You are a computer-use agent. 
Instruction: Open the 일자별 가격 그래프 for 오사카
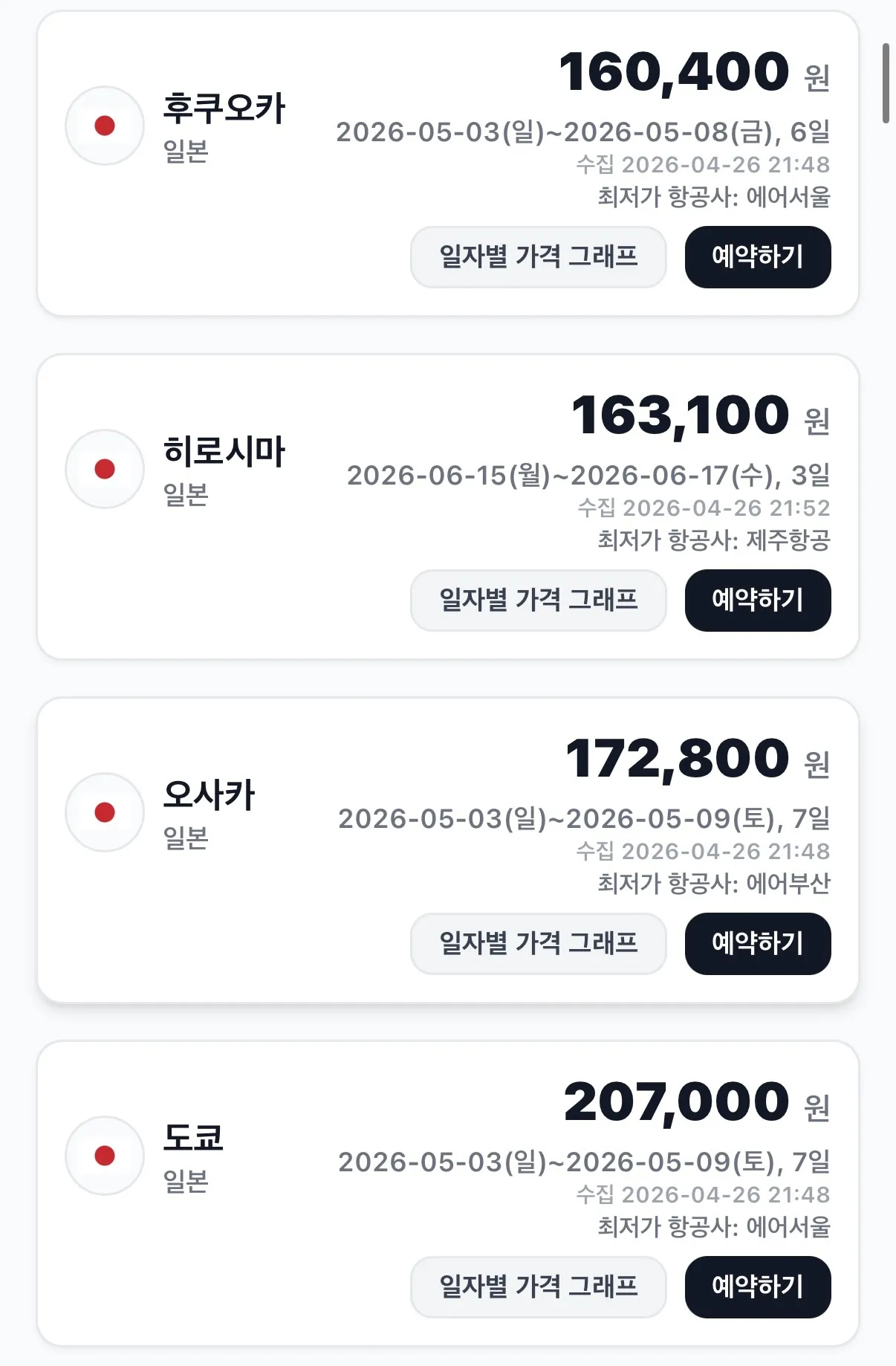click(538, 944)
